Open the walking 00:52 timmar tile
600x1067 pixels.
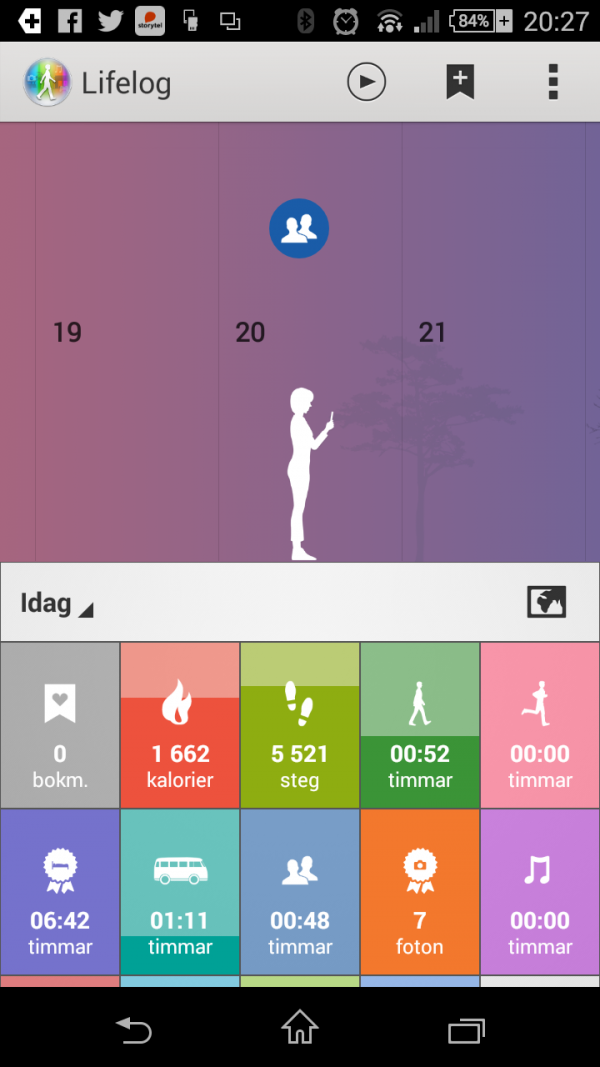[420, 725]
